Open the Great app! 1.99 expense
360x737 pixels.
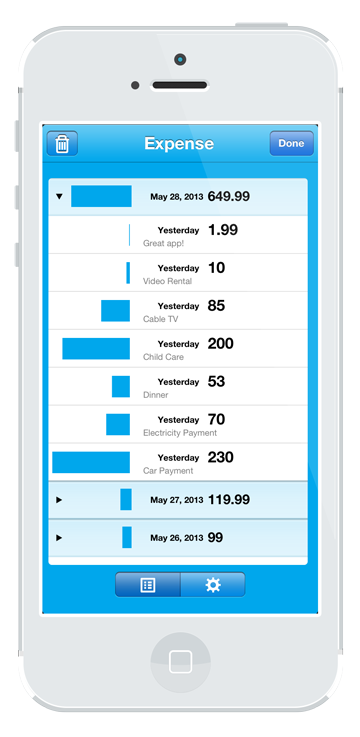click(178, 235)
